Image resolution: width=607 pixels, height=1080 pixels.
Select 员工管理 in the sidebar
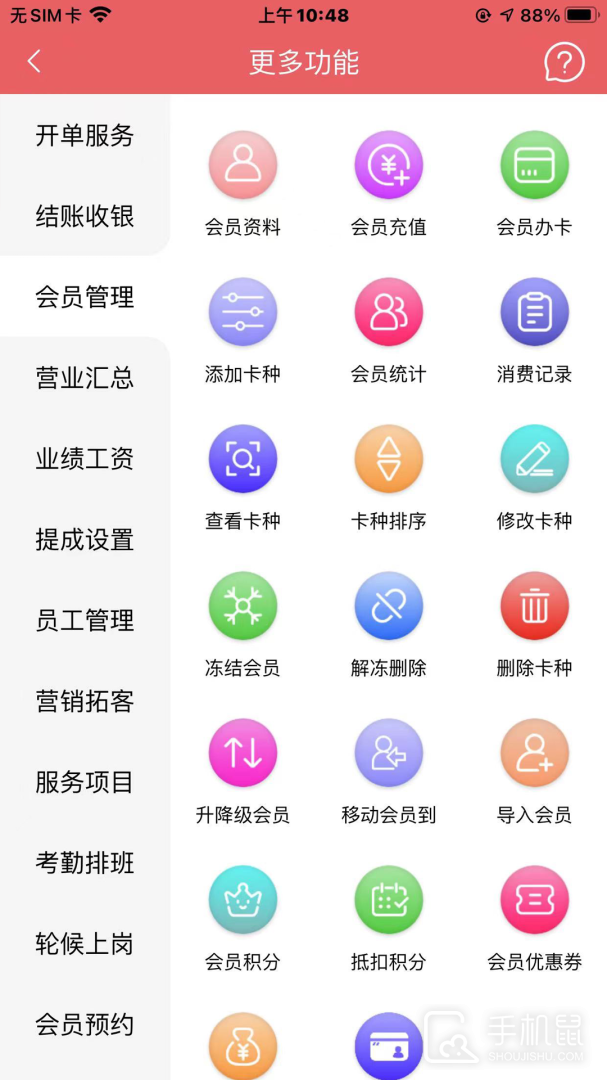point(85,621)
